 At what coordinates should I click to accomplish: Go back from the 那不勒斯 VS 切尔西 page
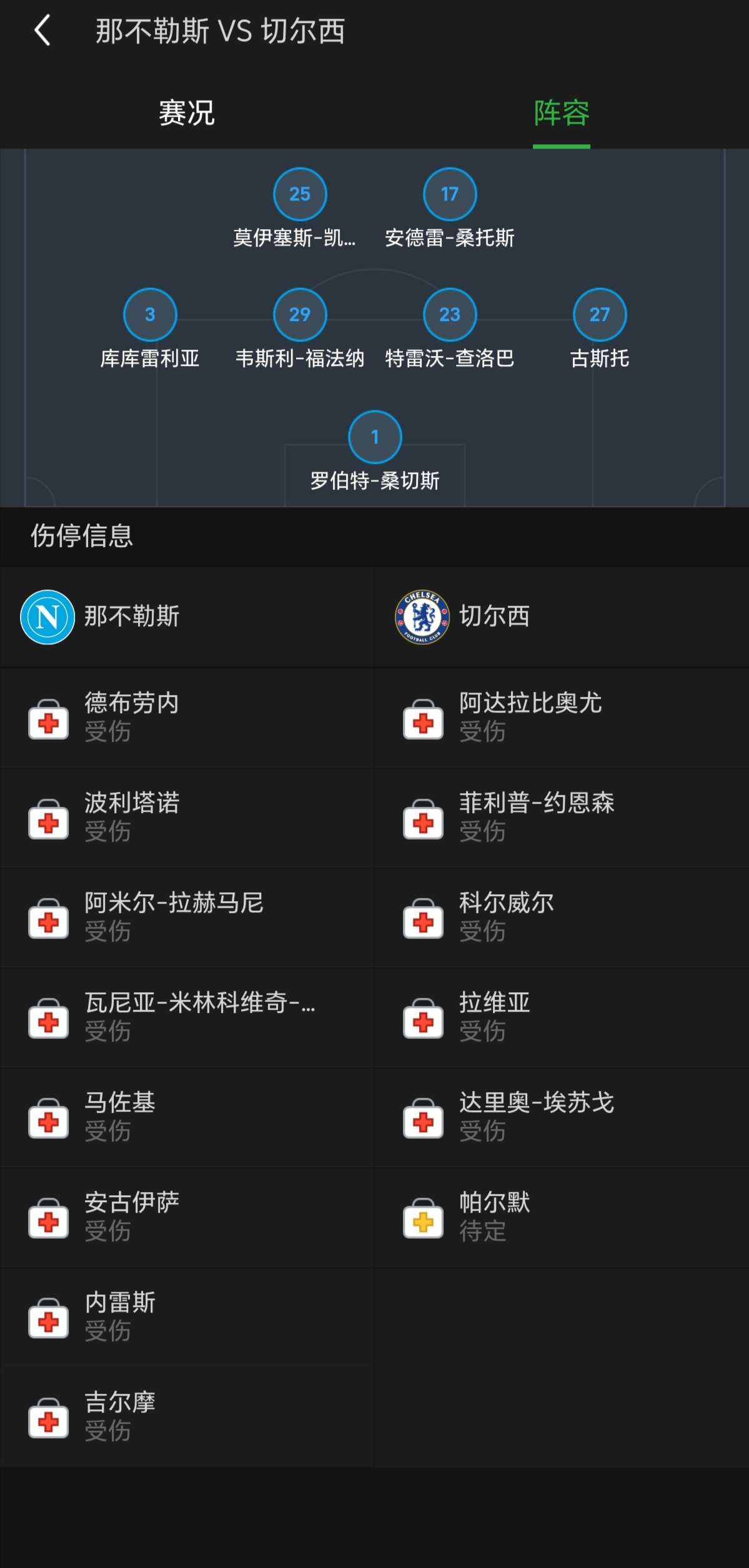click(42, 31)
